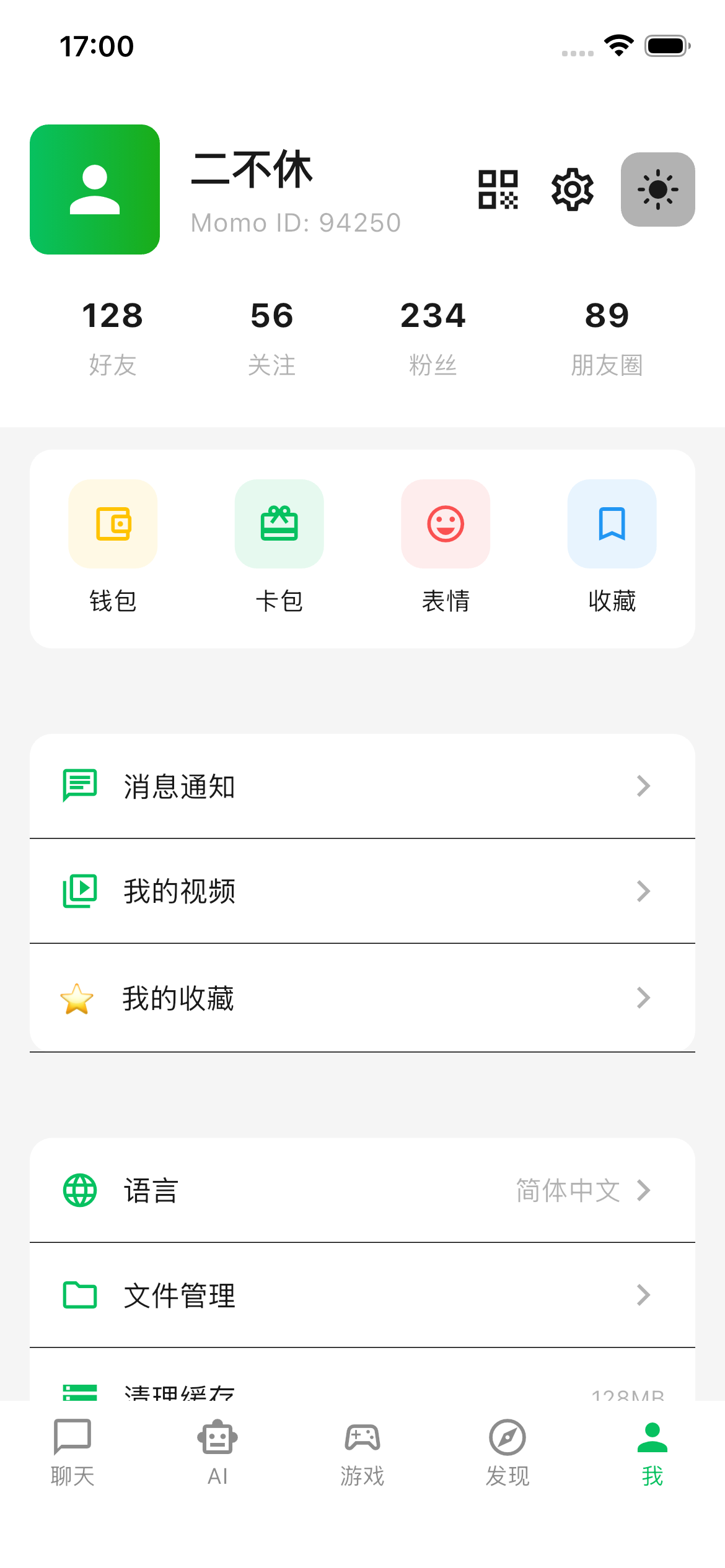Image resolution: width=725 pixels, height=1568 pixels.
Task: Expand the 文件管理 row chevron
Action: coord(643,1295)
